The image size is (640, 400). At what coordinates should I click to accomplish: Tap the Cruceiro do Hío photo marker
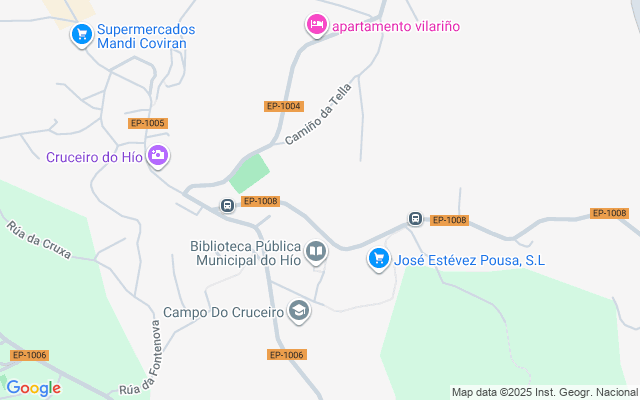click(158, 156)
